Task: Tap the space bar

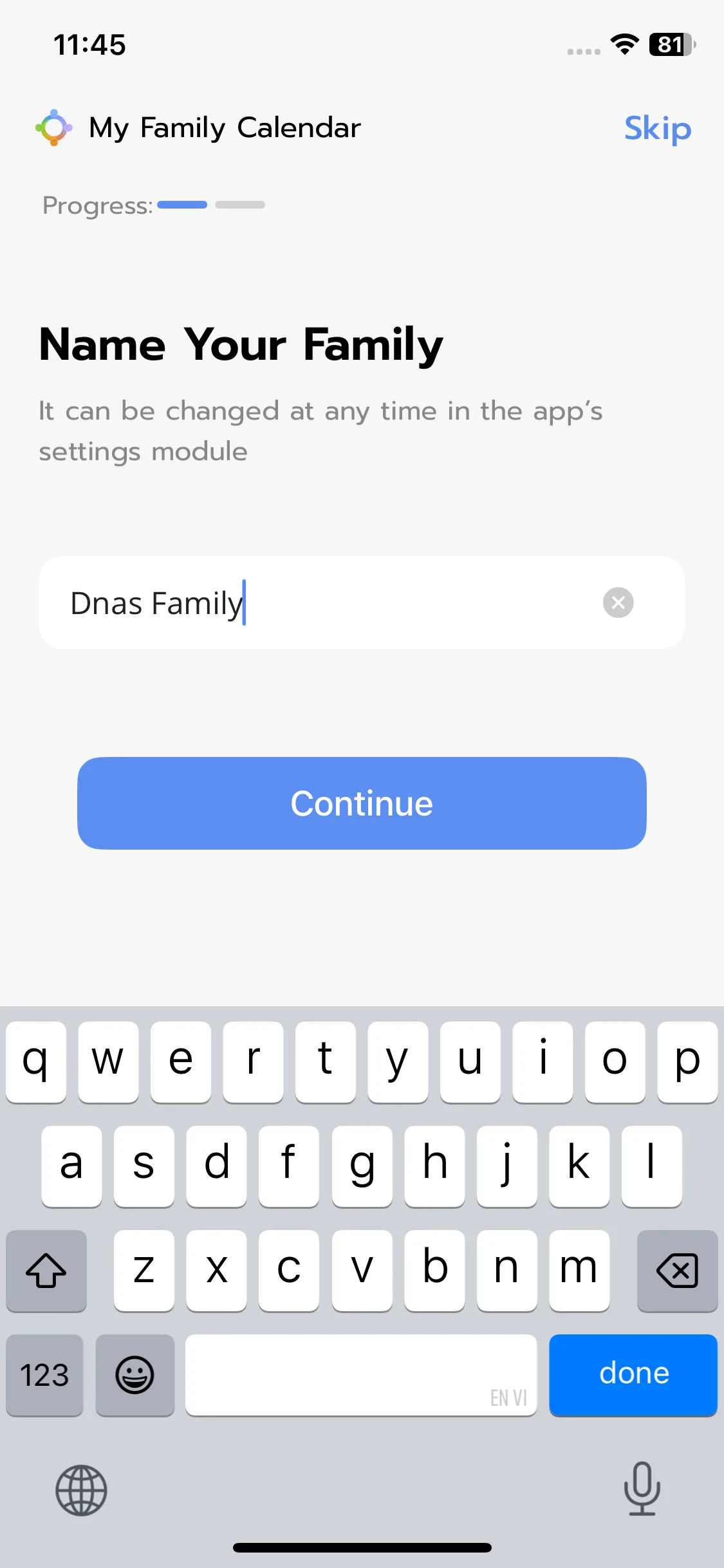Action: [360, 1375]
